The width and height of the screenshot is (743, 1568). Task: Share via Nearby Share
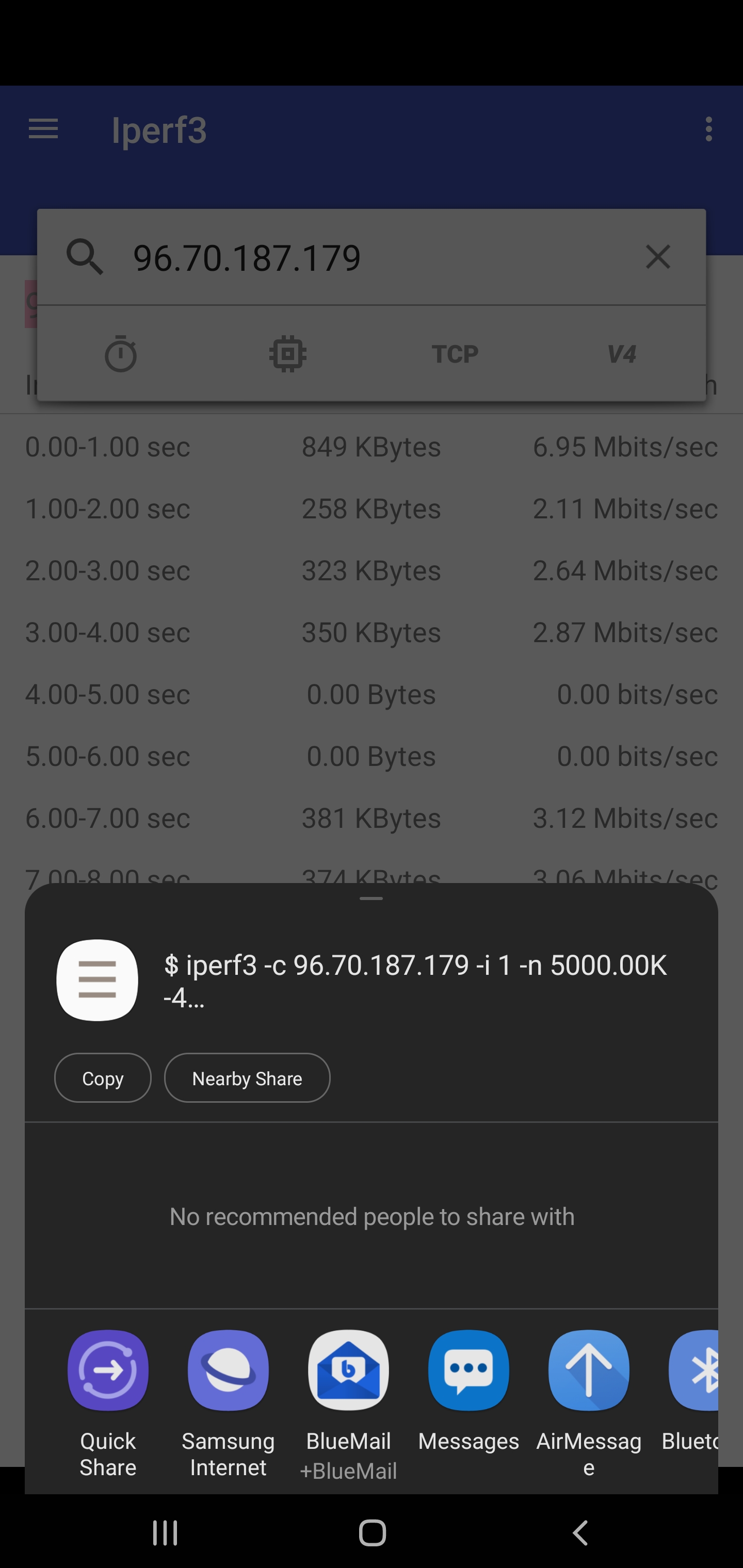247,1078
